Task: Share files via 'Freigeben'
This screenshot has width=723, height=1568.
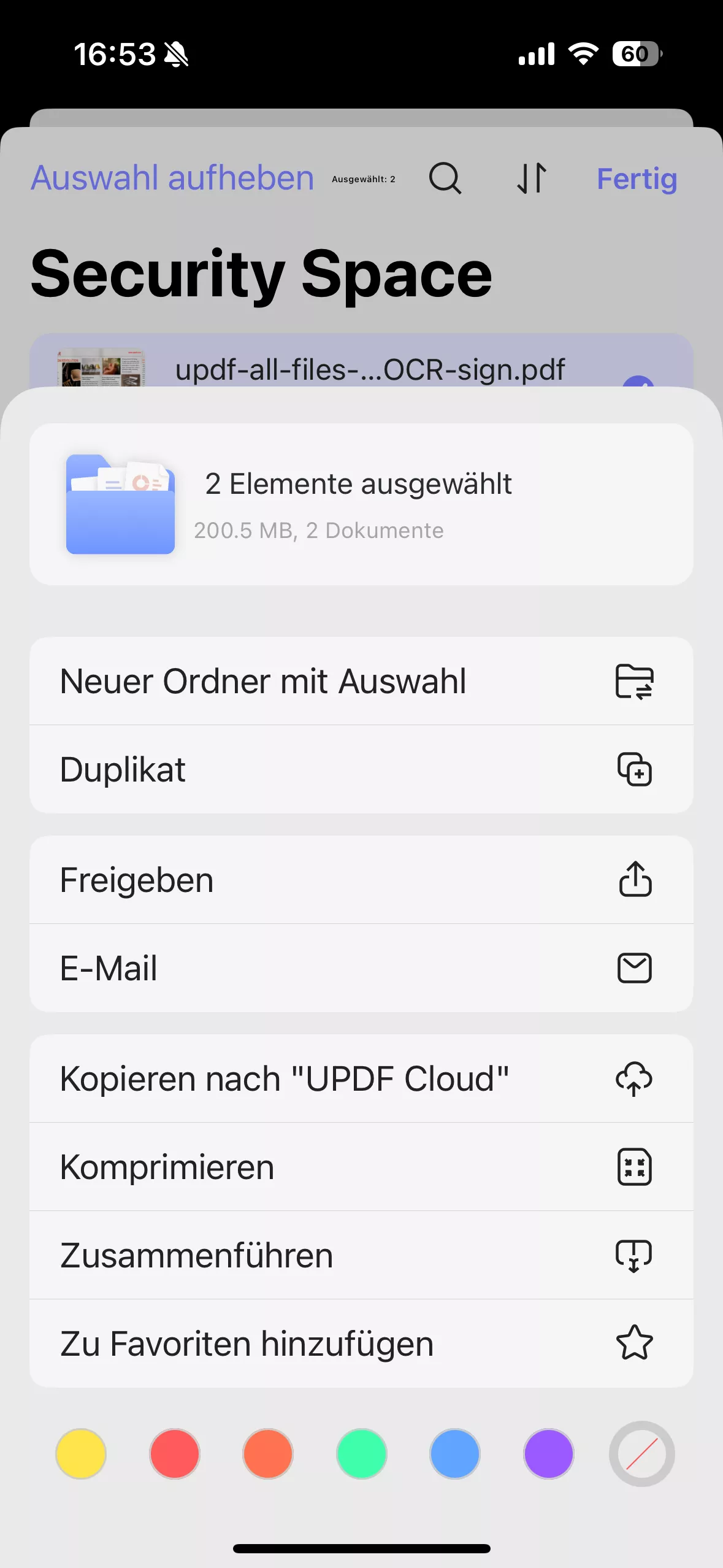Action: 361,880
